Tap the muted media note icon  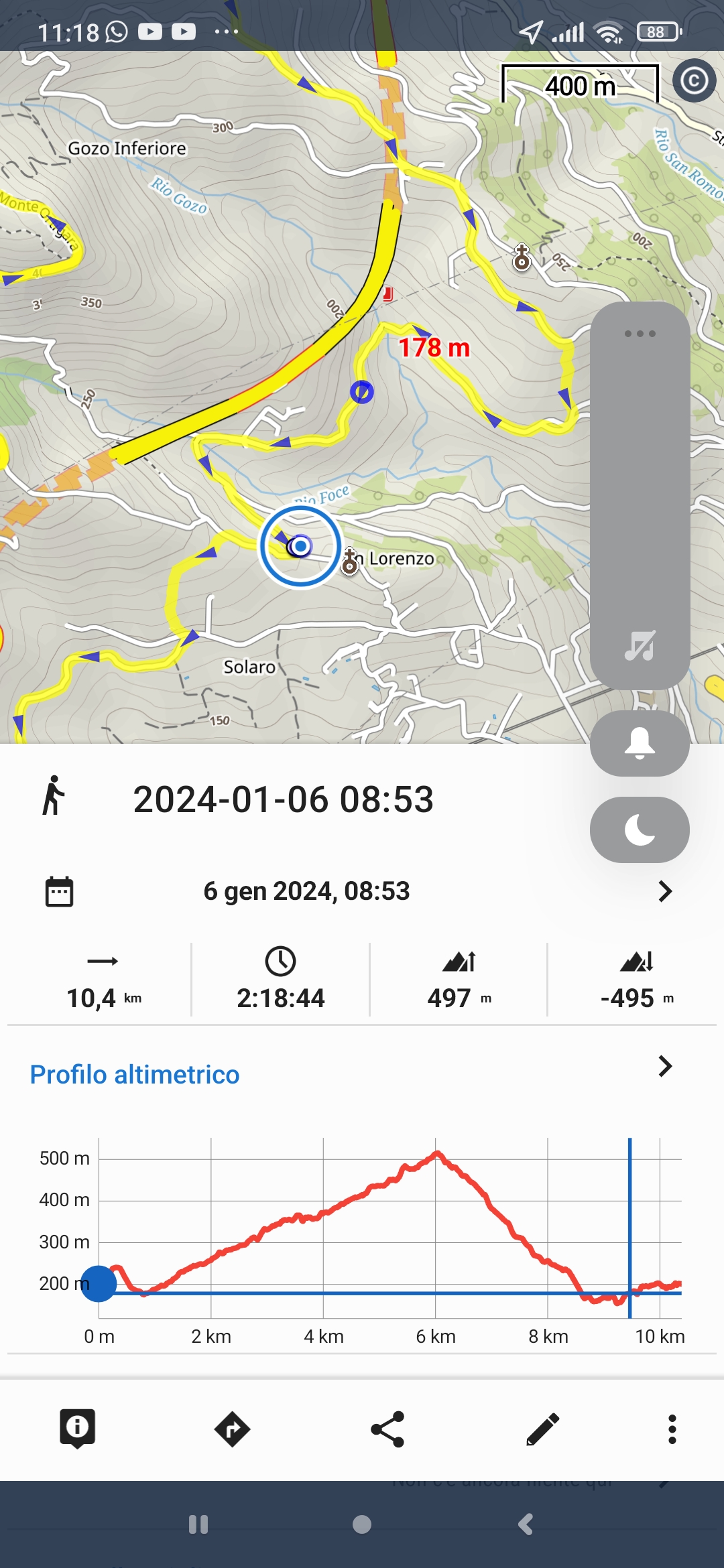pyautogui.click(x=640, y=645)
